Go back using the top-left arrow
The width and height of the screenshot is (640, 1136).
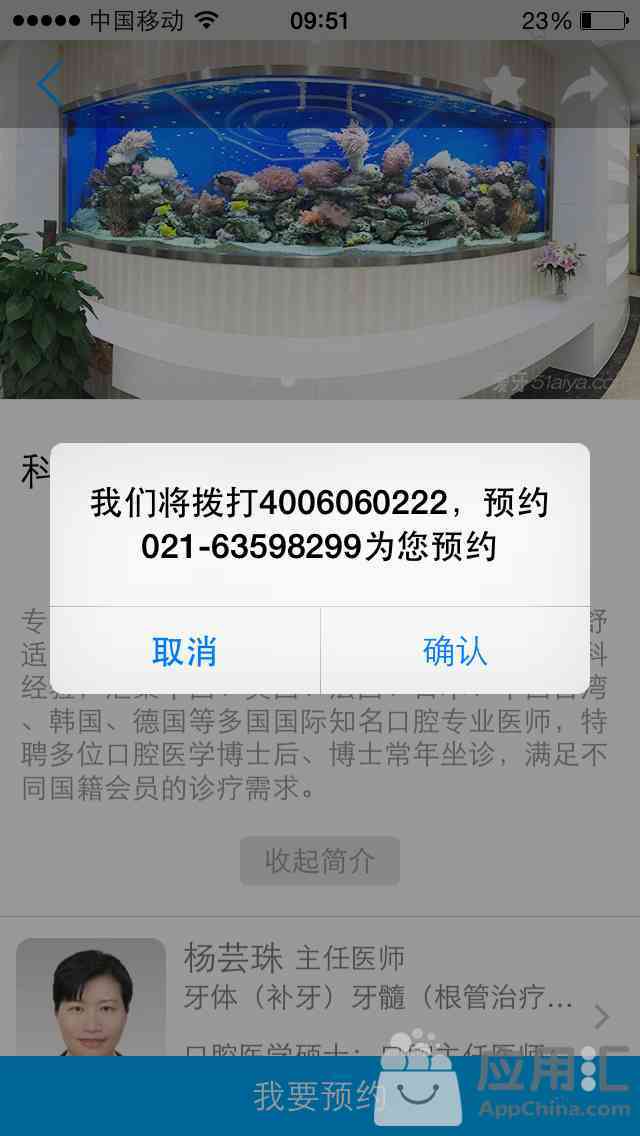point(48,85)
